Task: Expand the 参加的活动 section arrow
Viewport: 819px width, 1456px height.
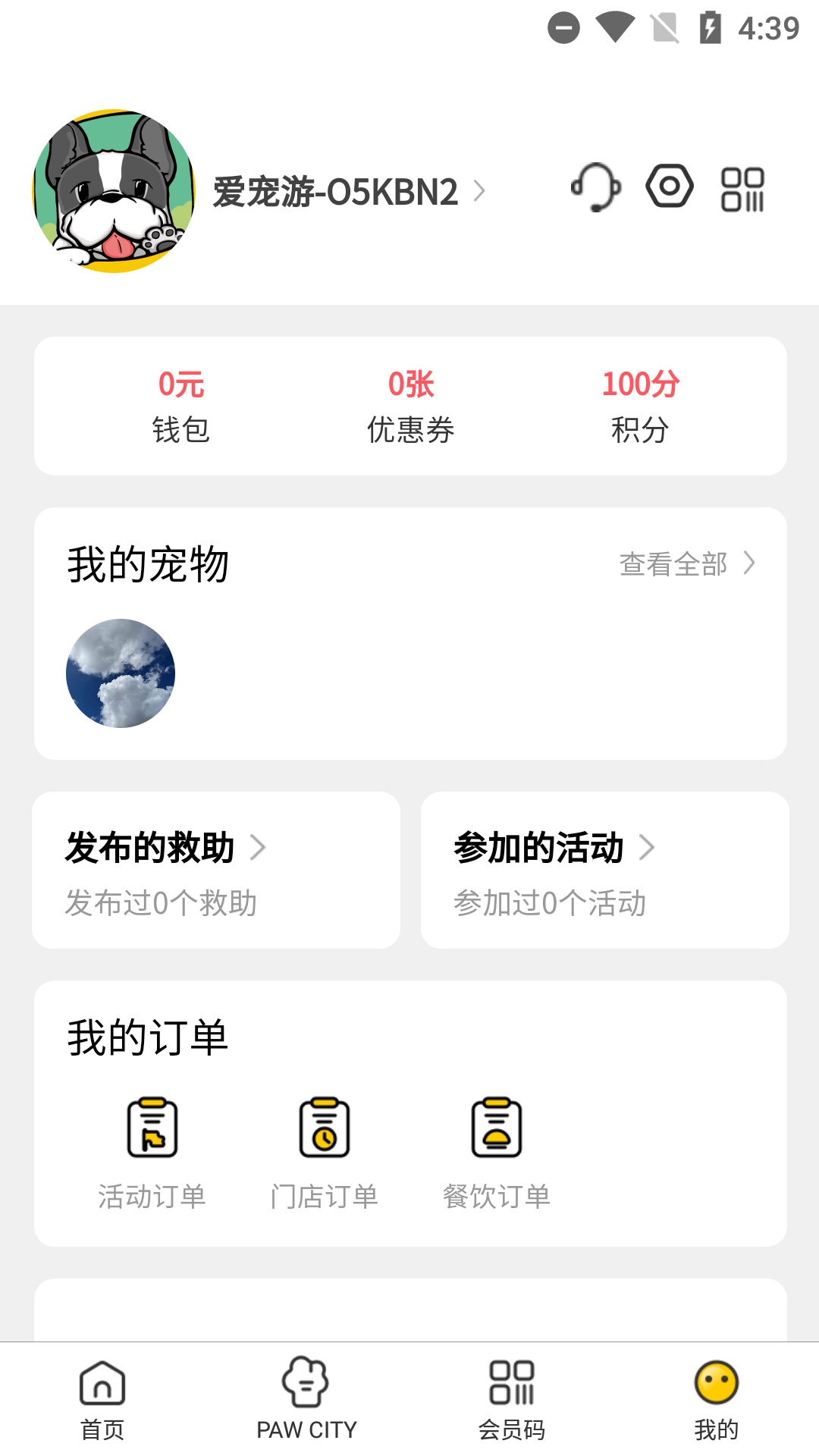Action: (x=649, y=849)
